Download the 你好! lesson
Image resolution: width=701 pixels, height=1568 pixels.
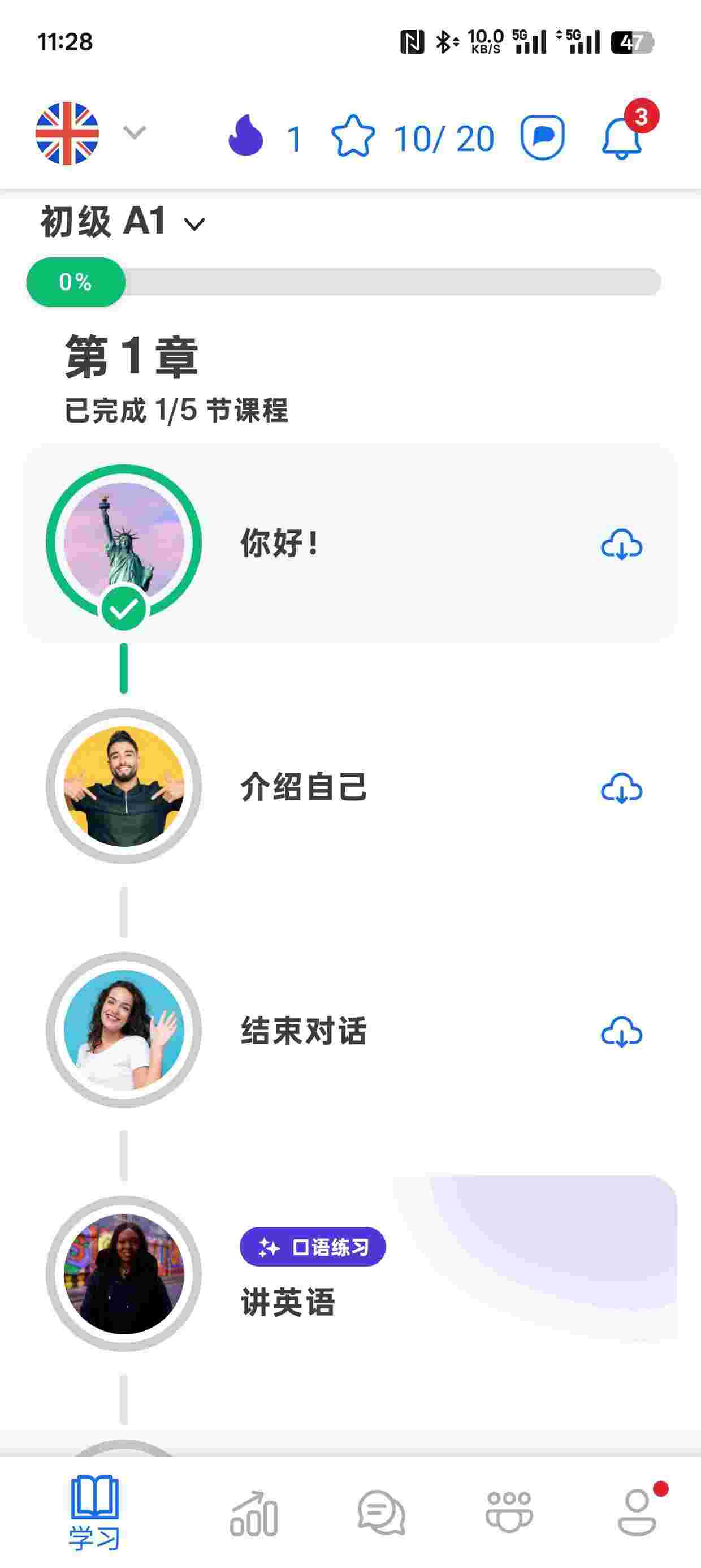[621, 544]
